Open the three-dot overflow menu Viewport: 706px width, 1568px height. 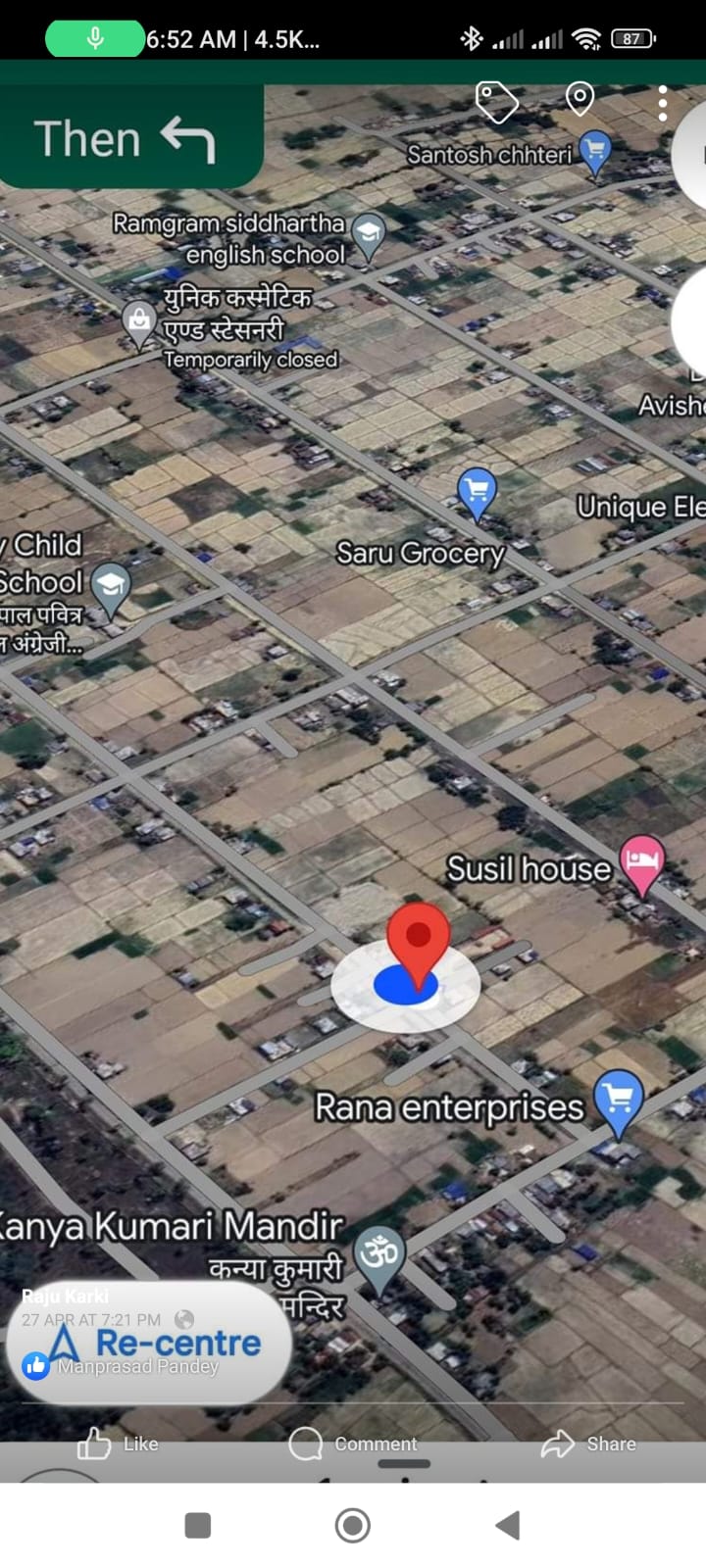point(663,103)
